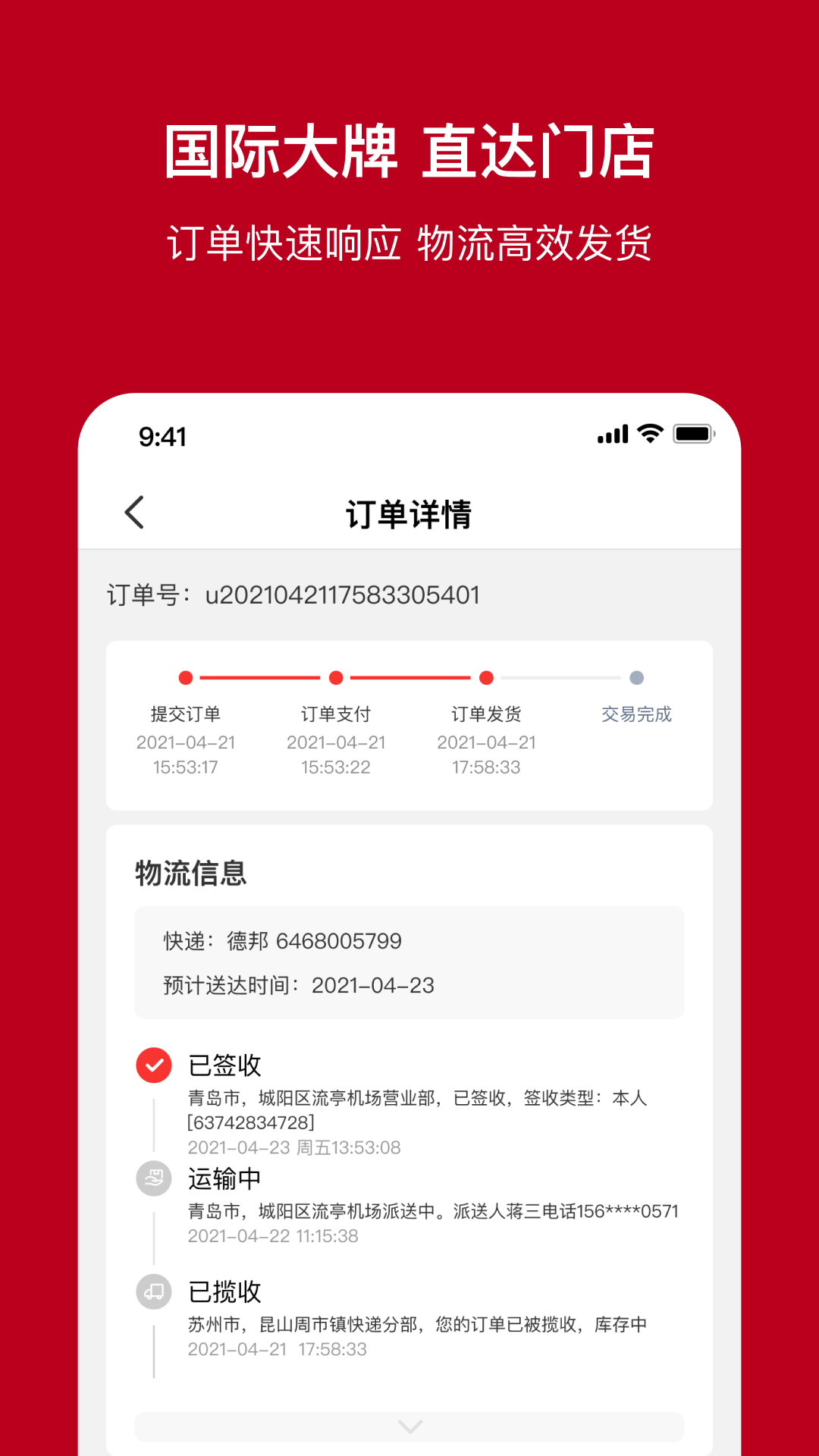Tap the red dot above 提交订单
This screenshot has height=1456, width=819.
point(184,677)
